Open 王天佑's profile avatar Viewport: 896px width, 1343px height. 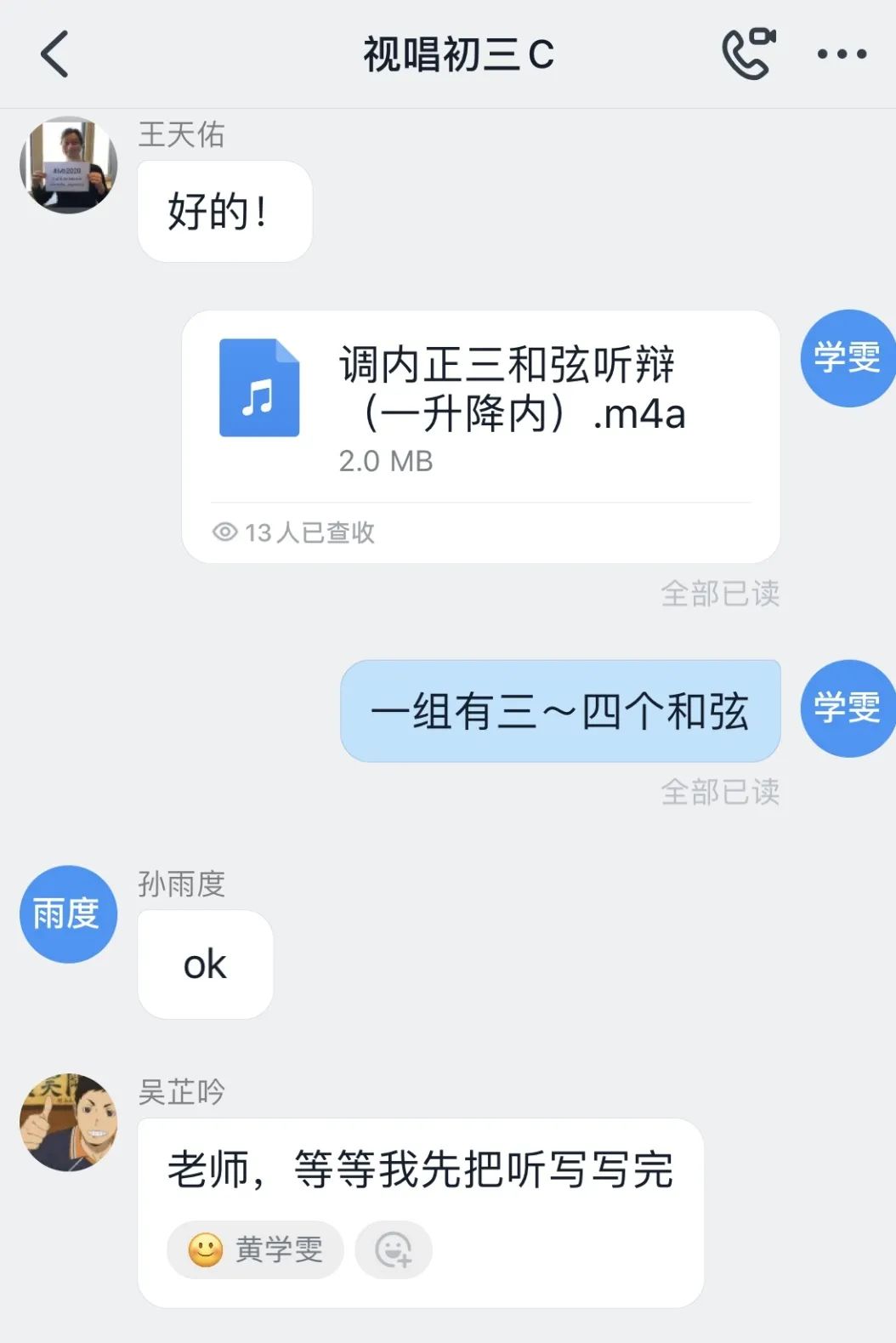(x=68, y=165)
